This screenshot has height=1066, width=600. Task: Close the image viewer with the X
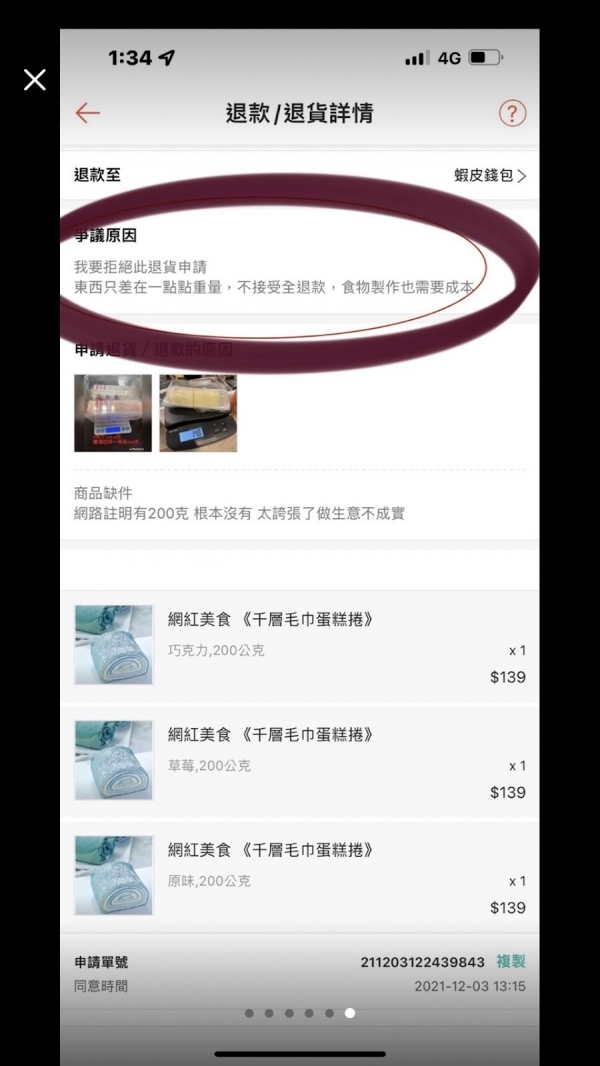[35, 80]
